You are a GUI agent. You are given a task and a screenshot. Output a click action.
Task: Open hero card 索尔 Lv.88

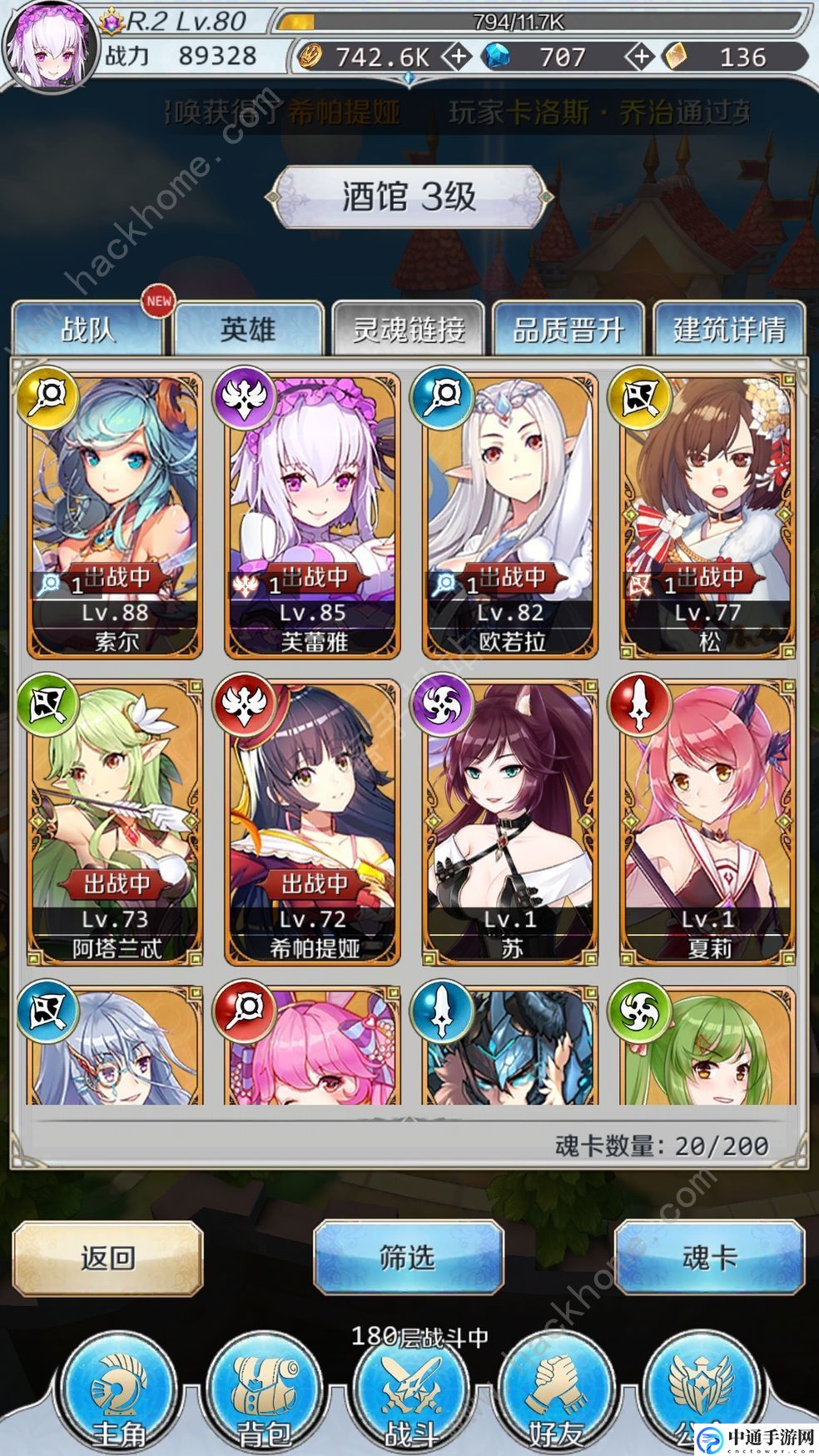(116, 516)
